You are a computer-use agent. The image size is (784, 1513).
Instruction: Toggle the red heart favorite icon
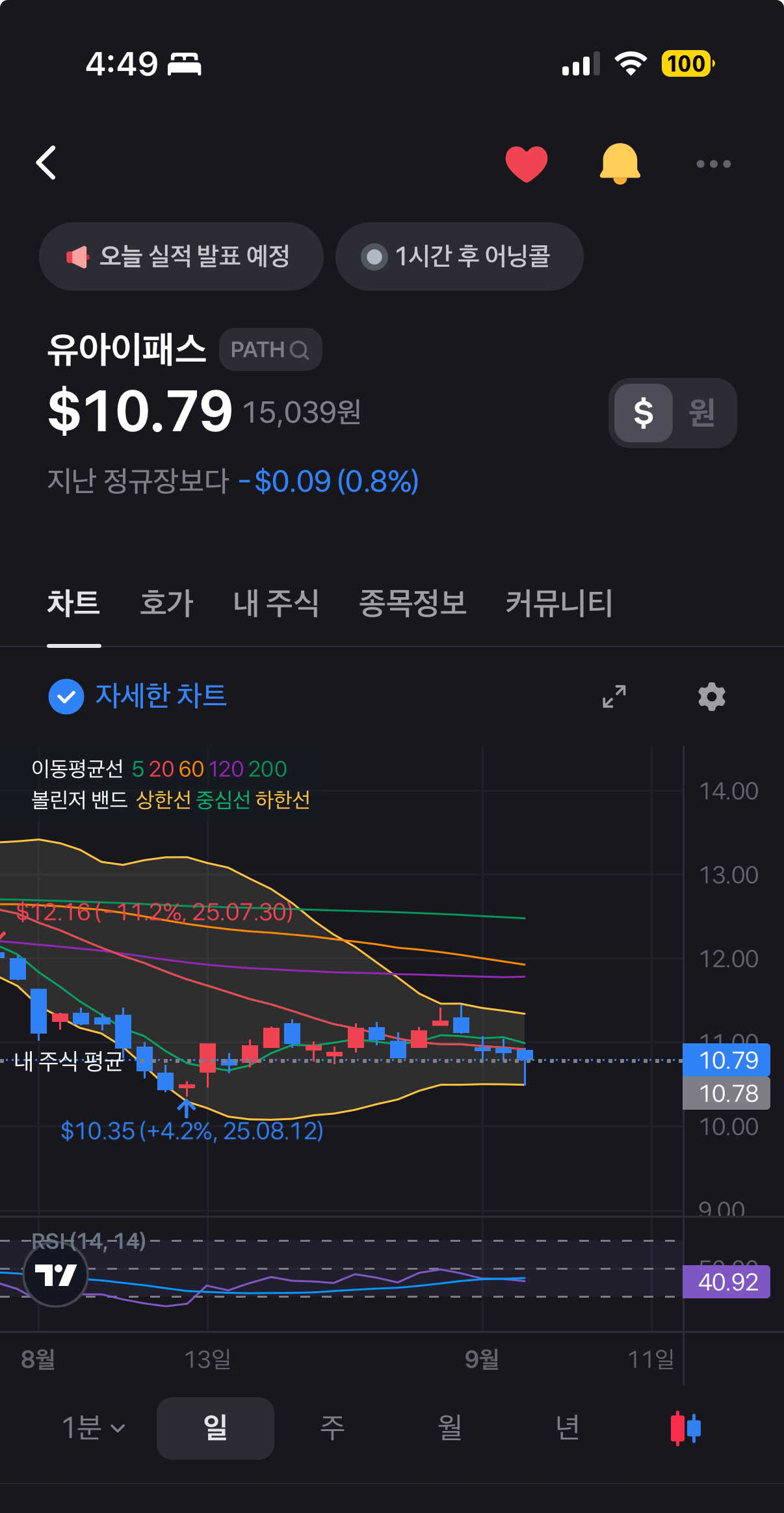pos(526,163)
